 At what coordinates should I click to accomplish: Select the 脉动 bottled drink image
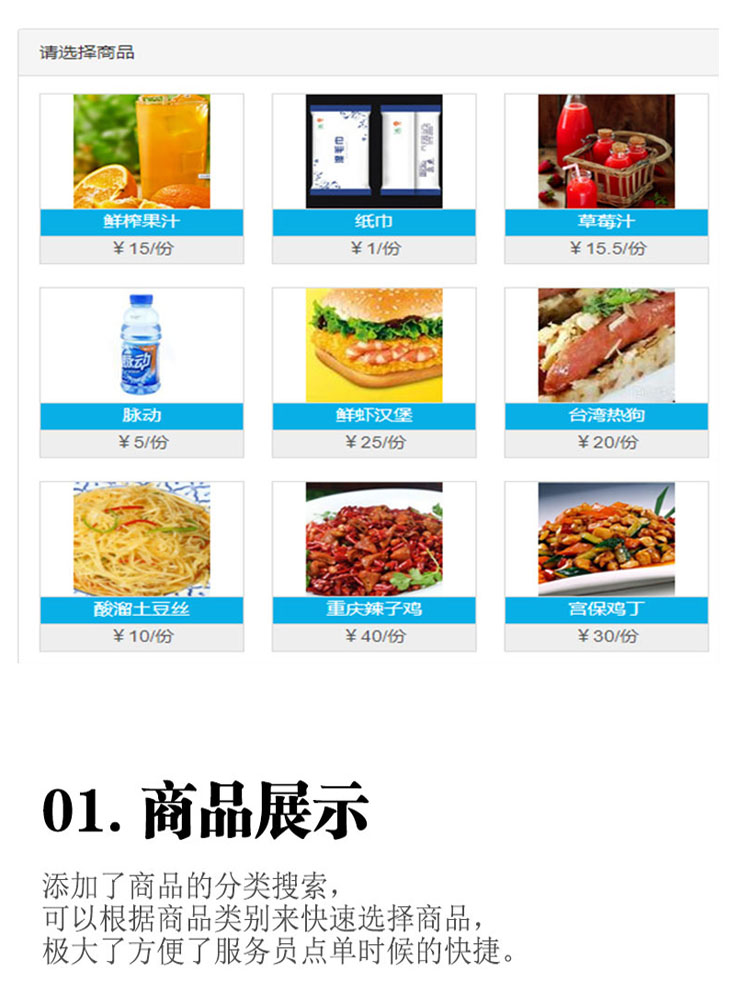140,347
